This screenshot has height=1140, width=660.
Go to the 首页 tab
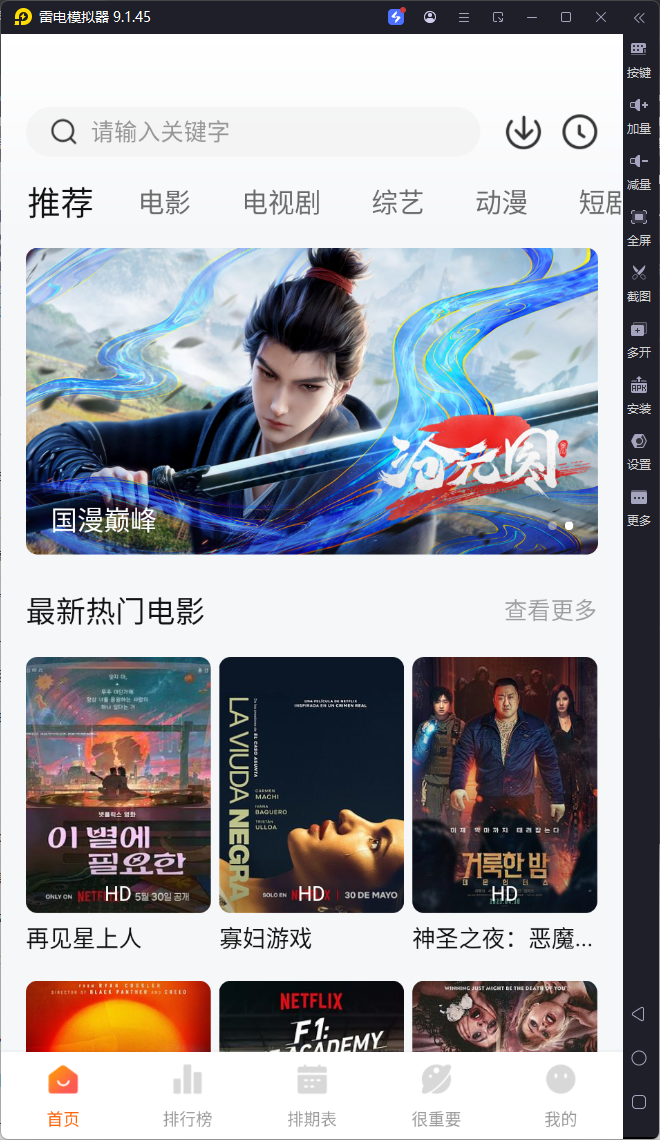(63, 1095)
